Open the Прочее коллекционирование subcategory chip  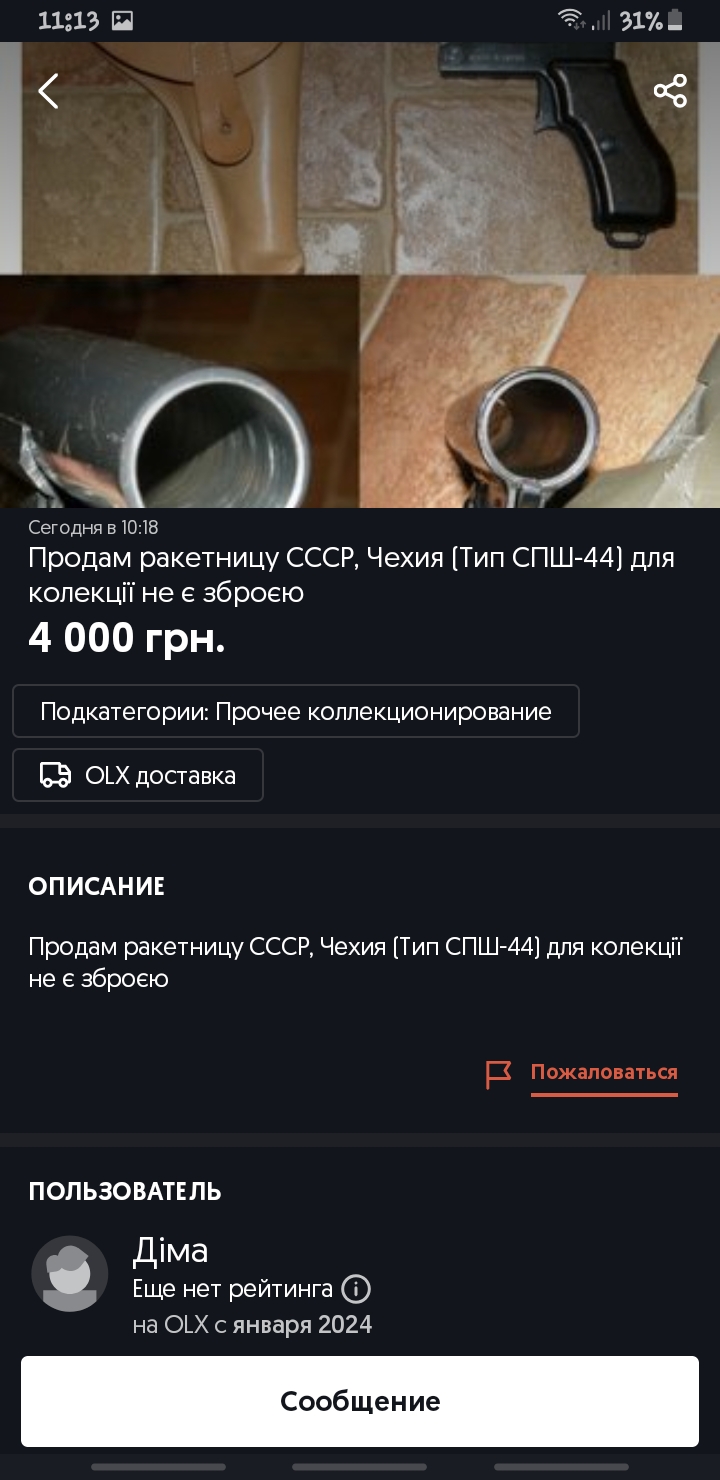pos(296,711)
